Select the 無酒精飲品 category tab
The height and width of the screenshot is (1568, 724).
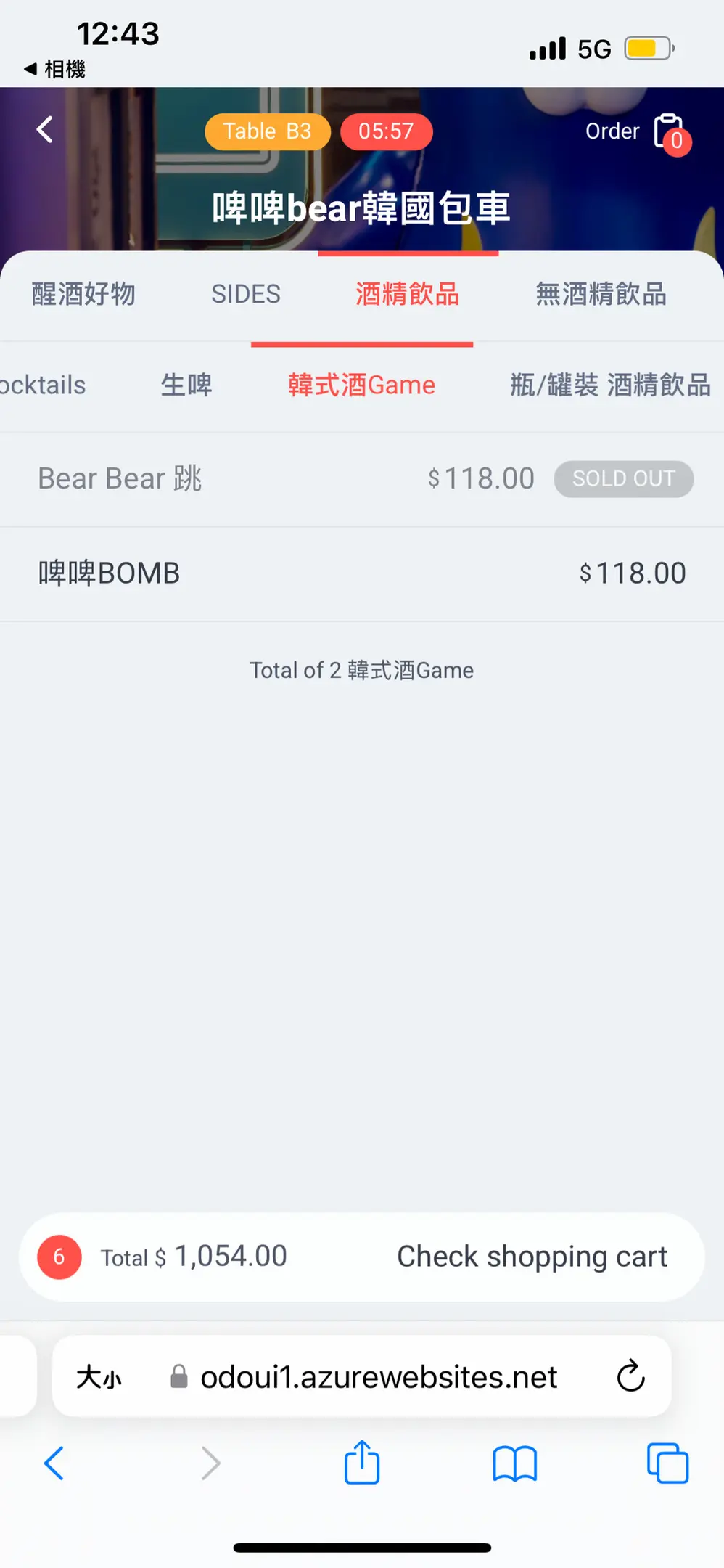pyautogui.click(x=601, y=294)
